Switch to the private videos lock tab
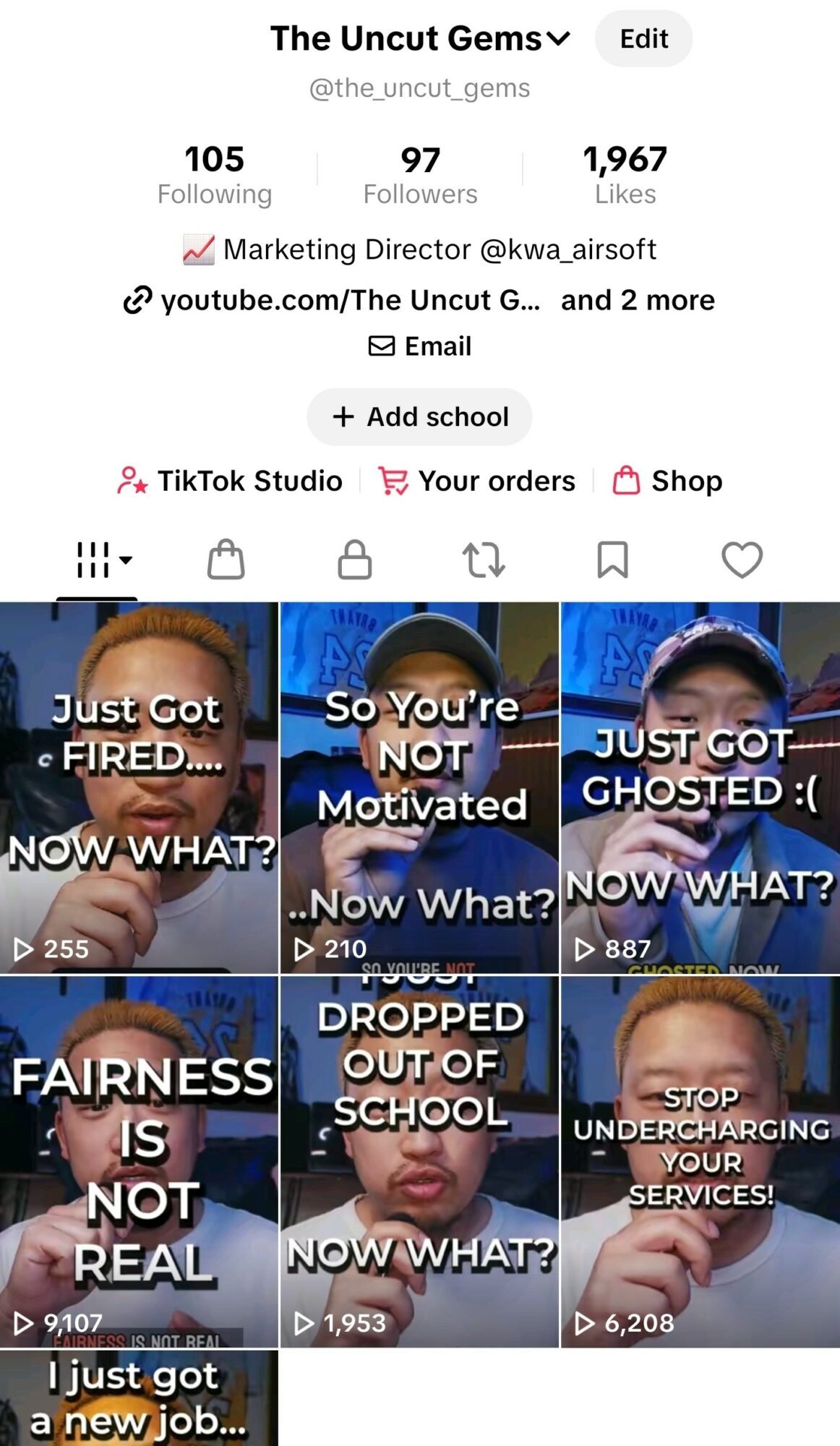 355,560
